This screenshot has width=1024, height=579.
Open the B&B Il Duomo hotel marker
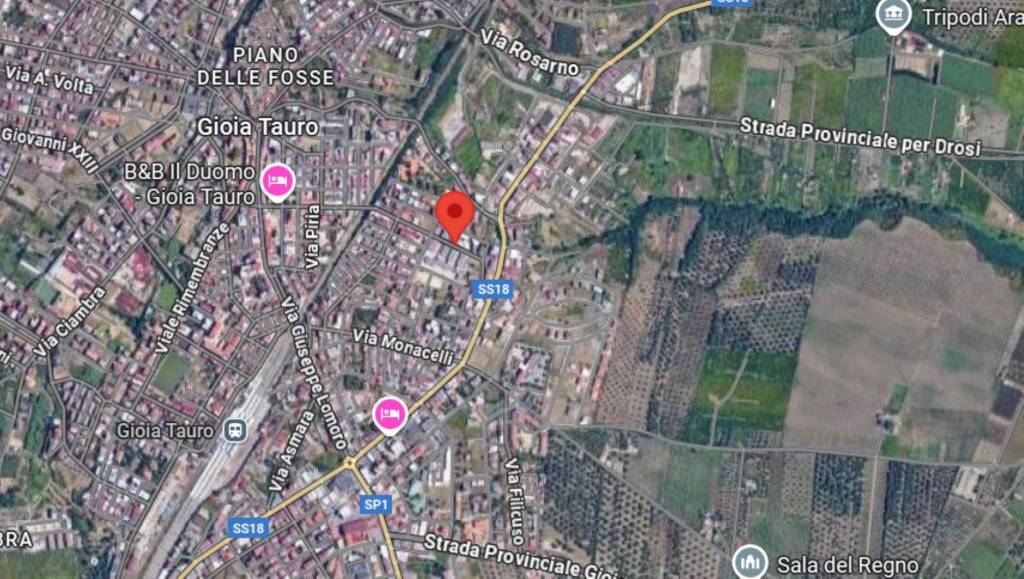click(x=277, y=182)
